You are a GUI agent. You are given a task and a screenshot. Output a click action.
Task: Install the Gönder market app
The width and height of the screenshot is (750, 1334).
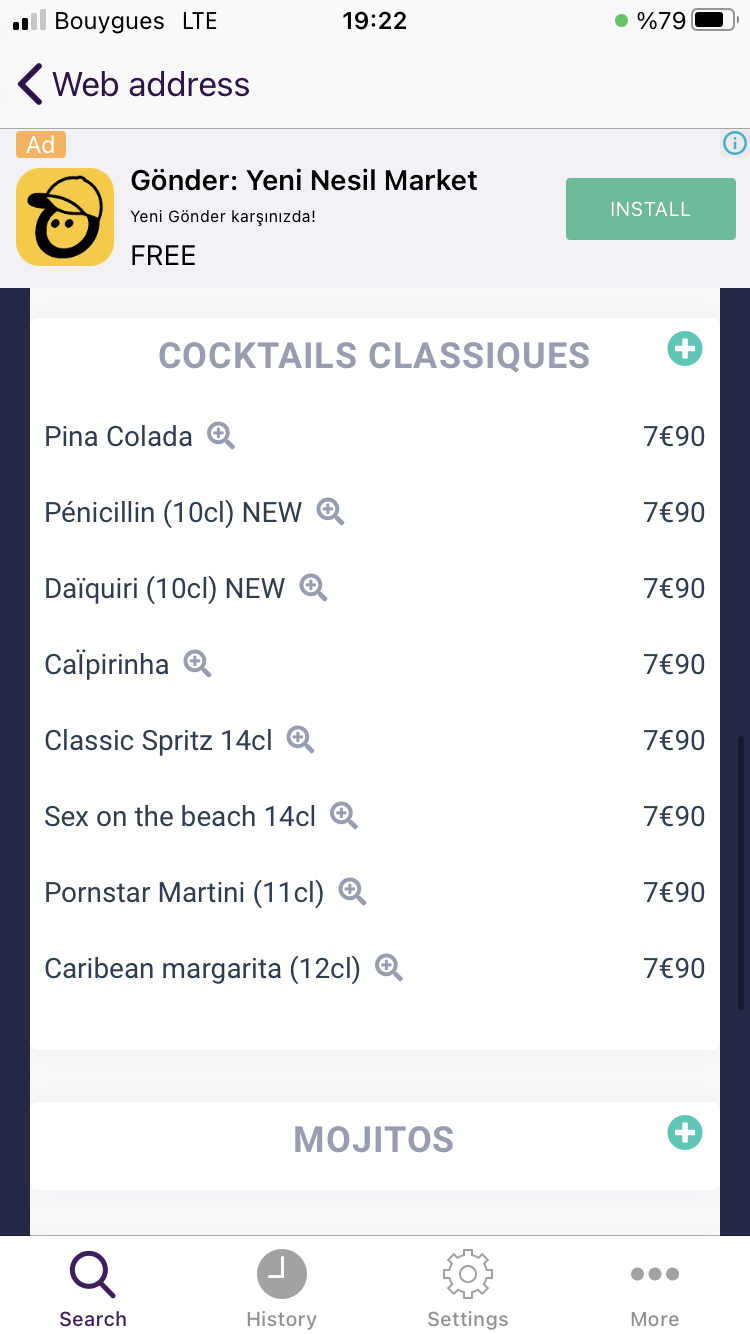tap(650, 209)
